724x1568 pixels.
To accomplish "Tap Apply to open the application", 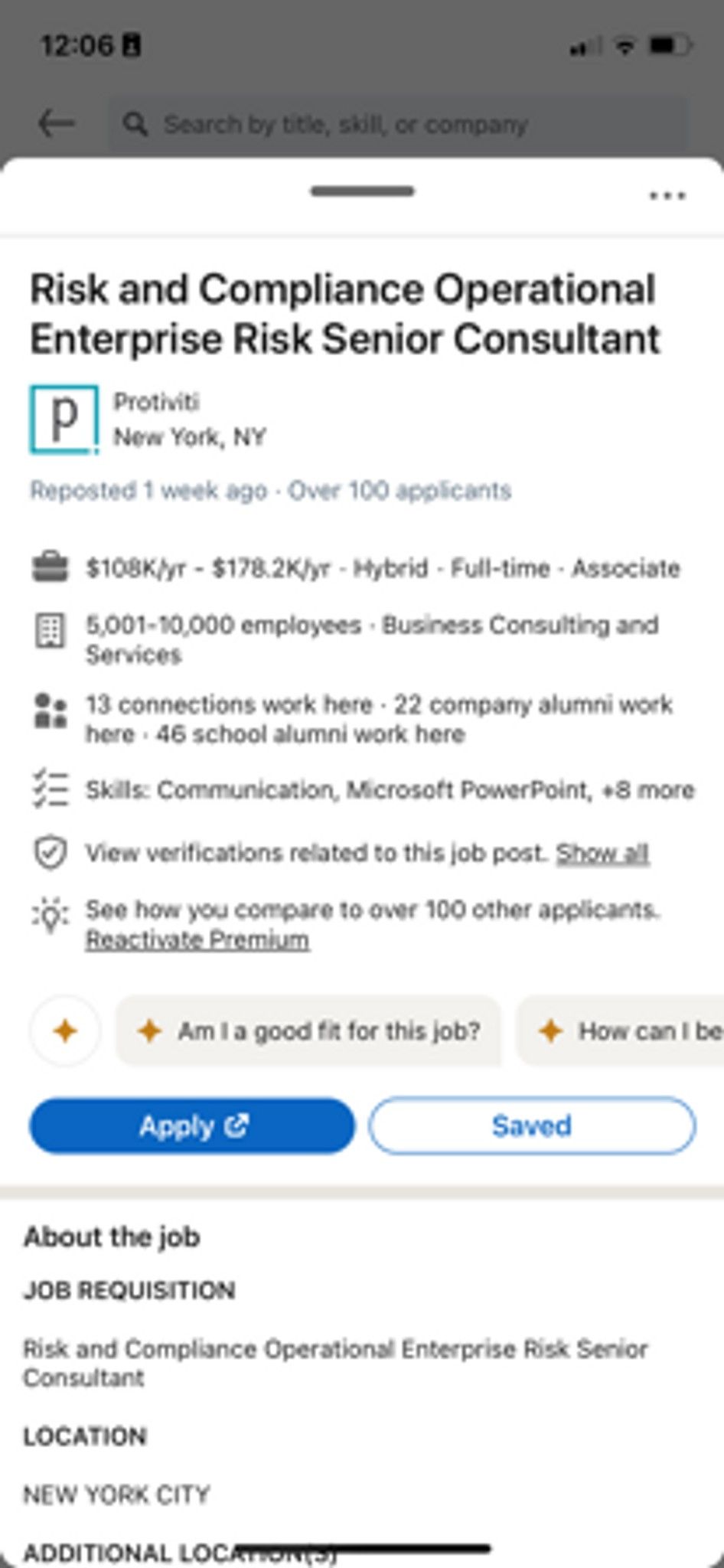I will click(x=190, y=1125).
